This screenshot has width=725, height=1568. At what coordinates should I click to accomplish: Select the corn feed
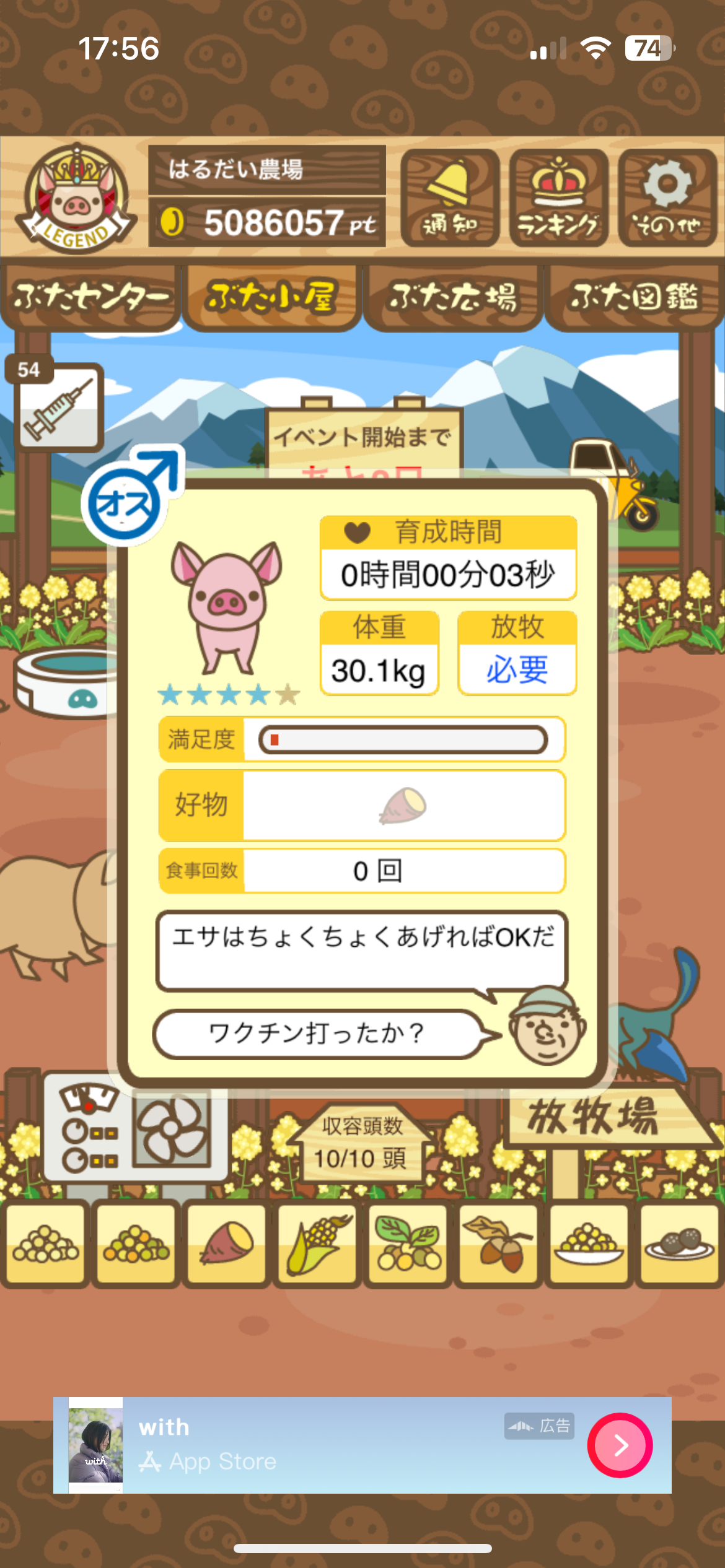(x=317, y=1243)
